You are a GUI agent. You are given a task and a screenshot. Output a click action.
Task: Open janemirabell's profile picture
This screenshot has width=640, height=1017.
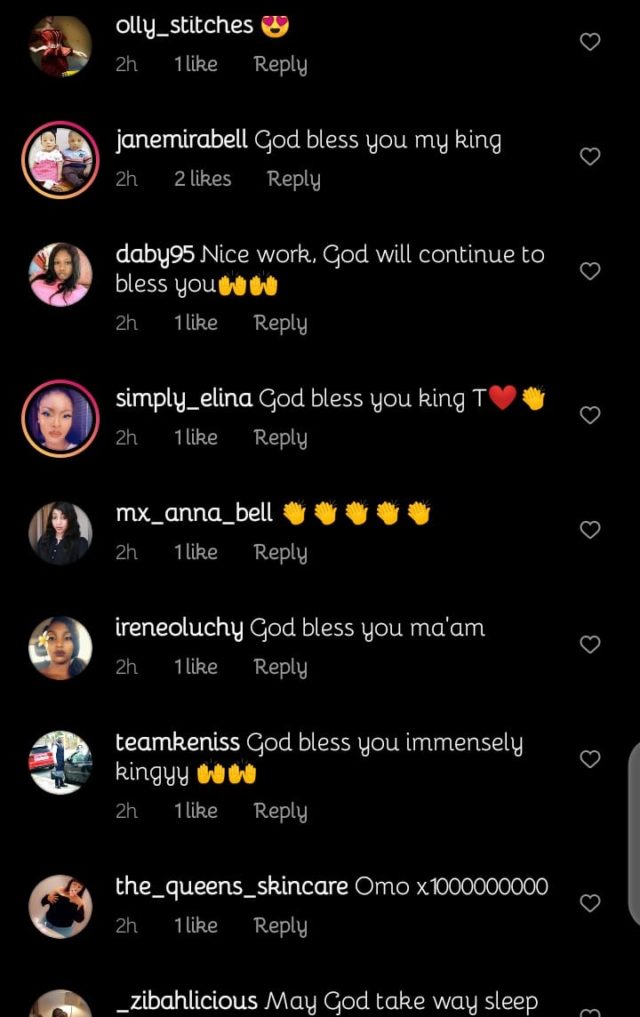(x=60, y=159)
